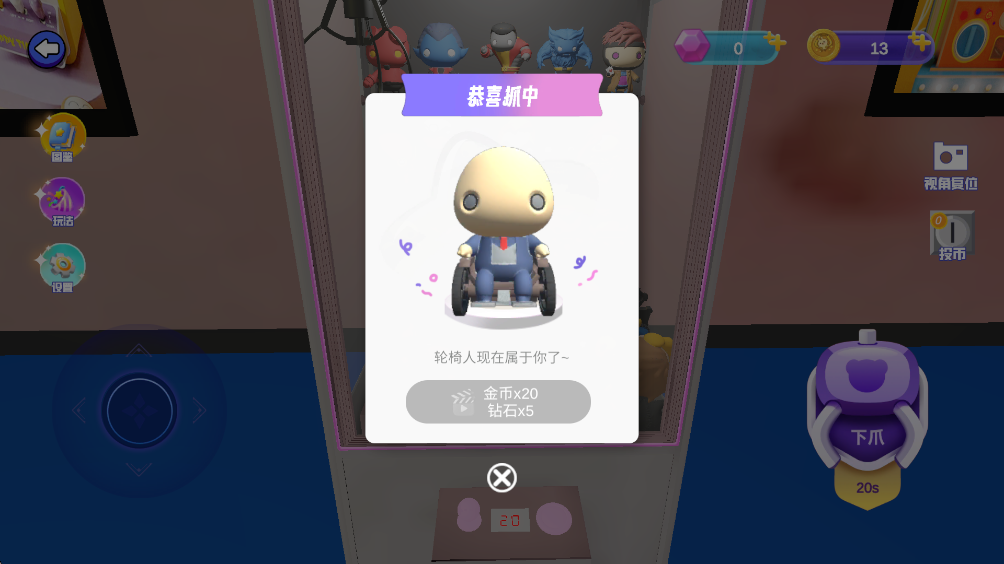Close the 恭喜抓中 reward dialog

pyautogui.click(x=501, y=478)
